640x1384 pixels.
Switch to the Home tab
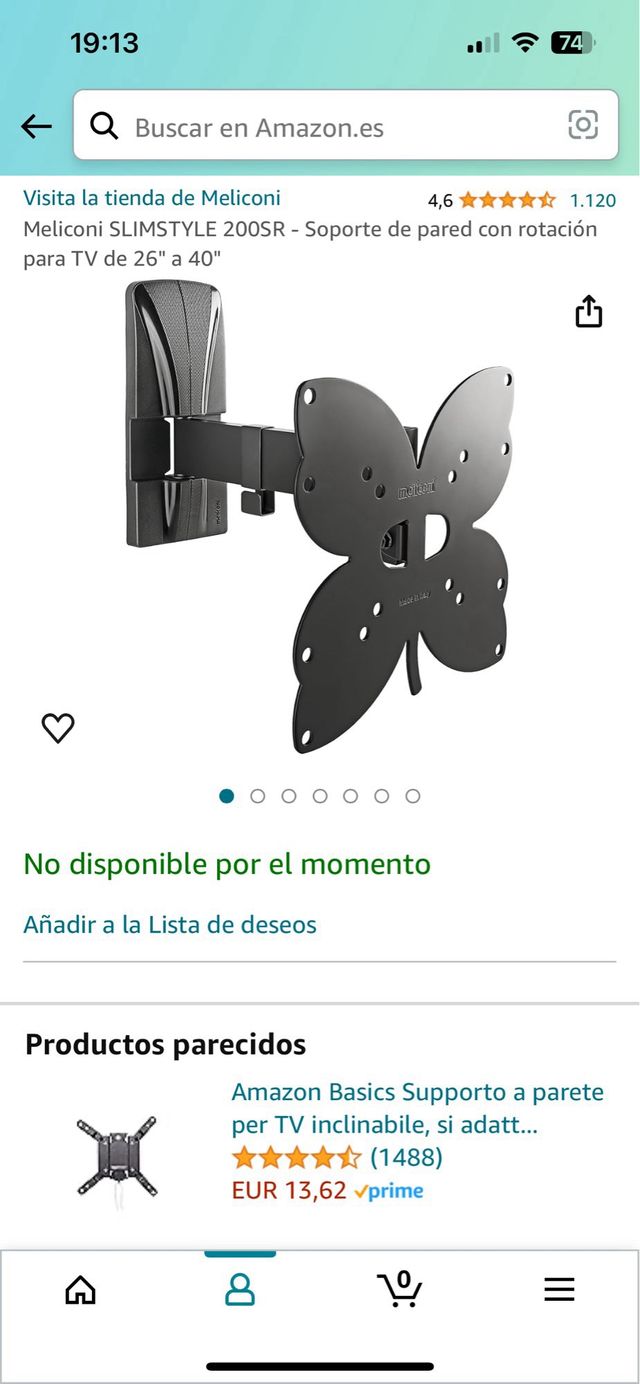click(80, 1290)
